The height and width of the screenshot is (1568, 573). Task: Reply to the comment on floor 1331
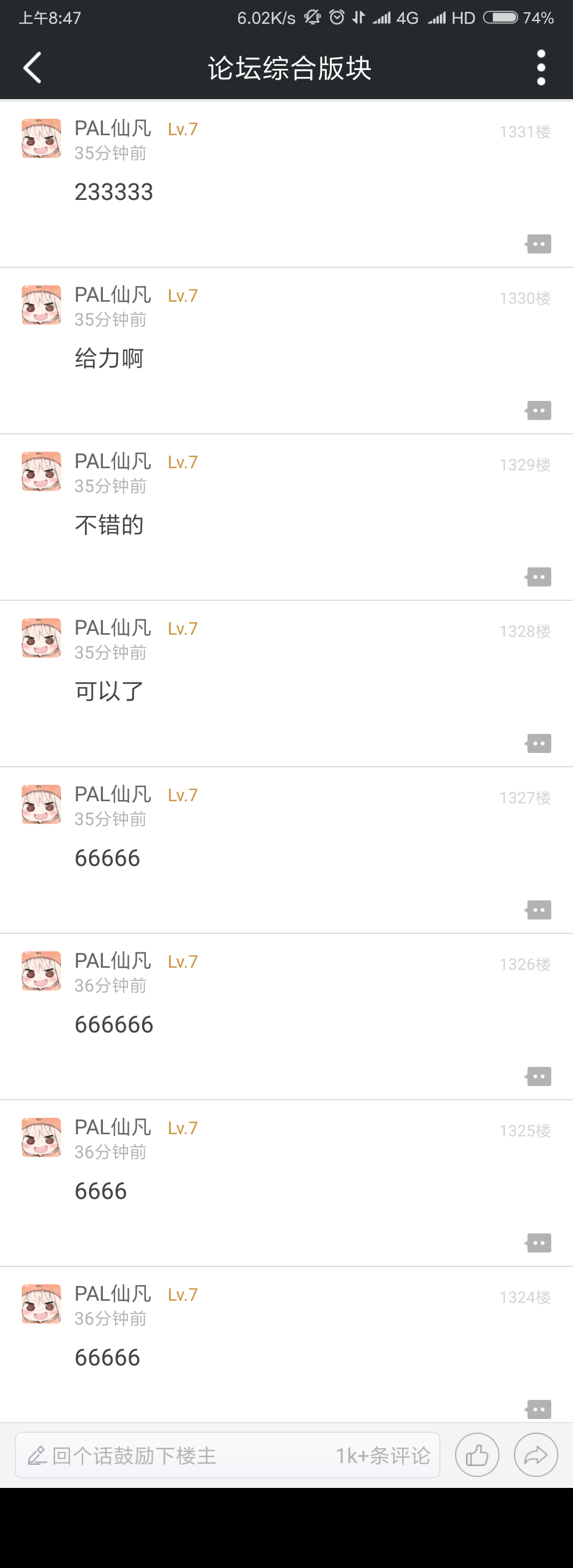pyautogui.click(x=539, y=244)
